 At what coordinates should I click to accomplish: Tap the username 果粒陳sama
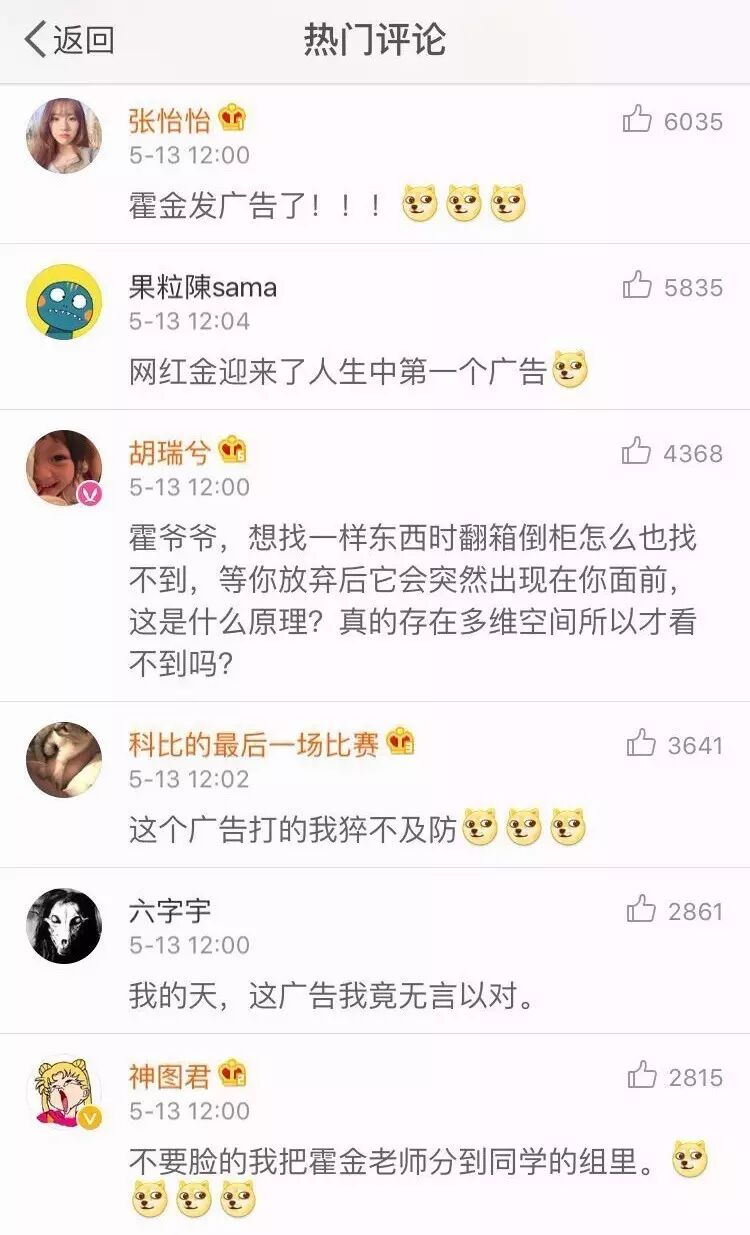pos(203,287)
